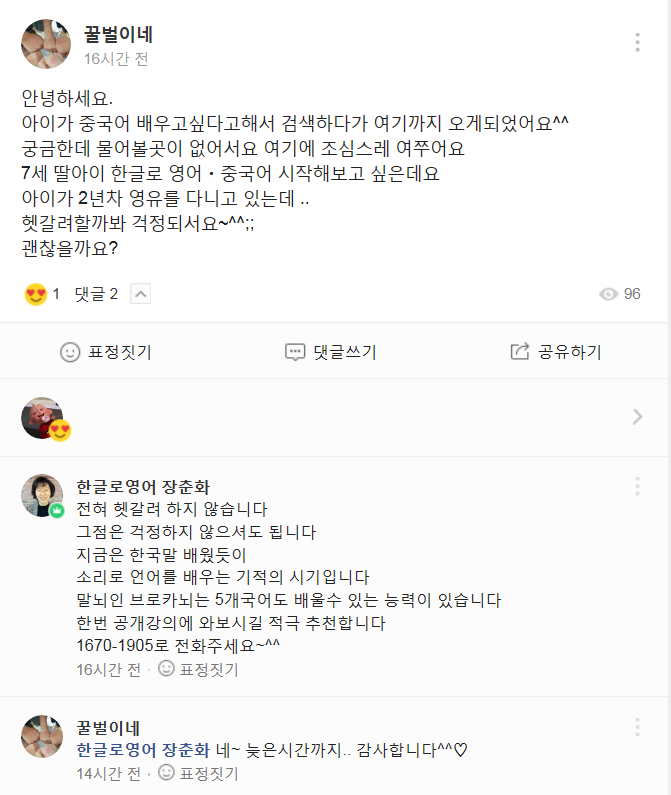Screen dimensions: 671x795
Task: React to 꿀벌이네's reply with 표정짓기
Action: coord(199,773)
